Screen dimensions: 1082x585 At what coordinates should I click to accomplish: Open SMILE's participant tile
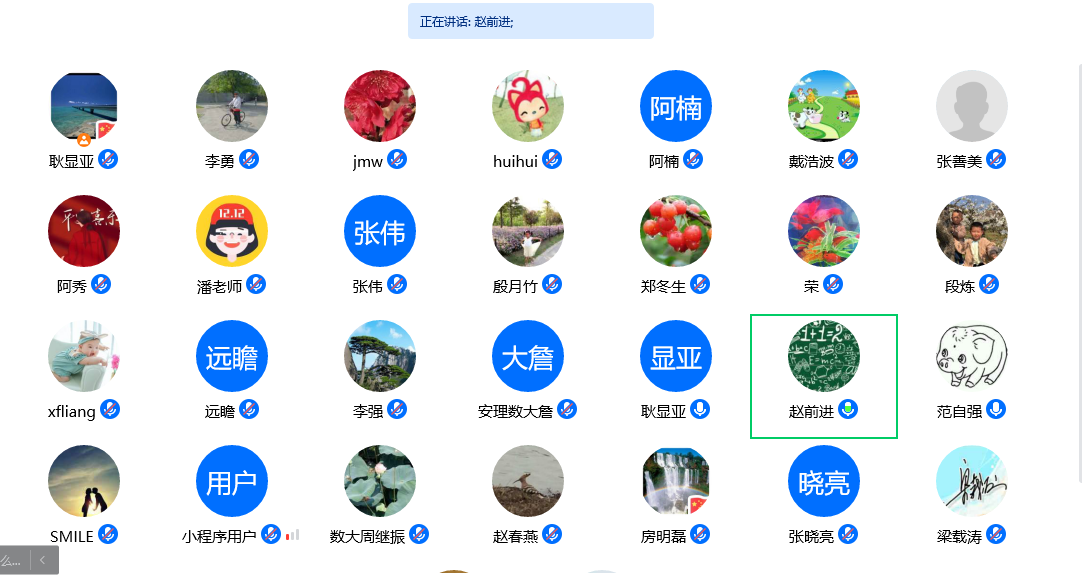[84, 481]
